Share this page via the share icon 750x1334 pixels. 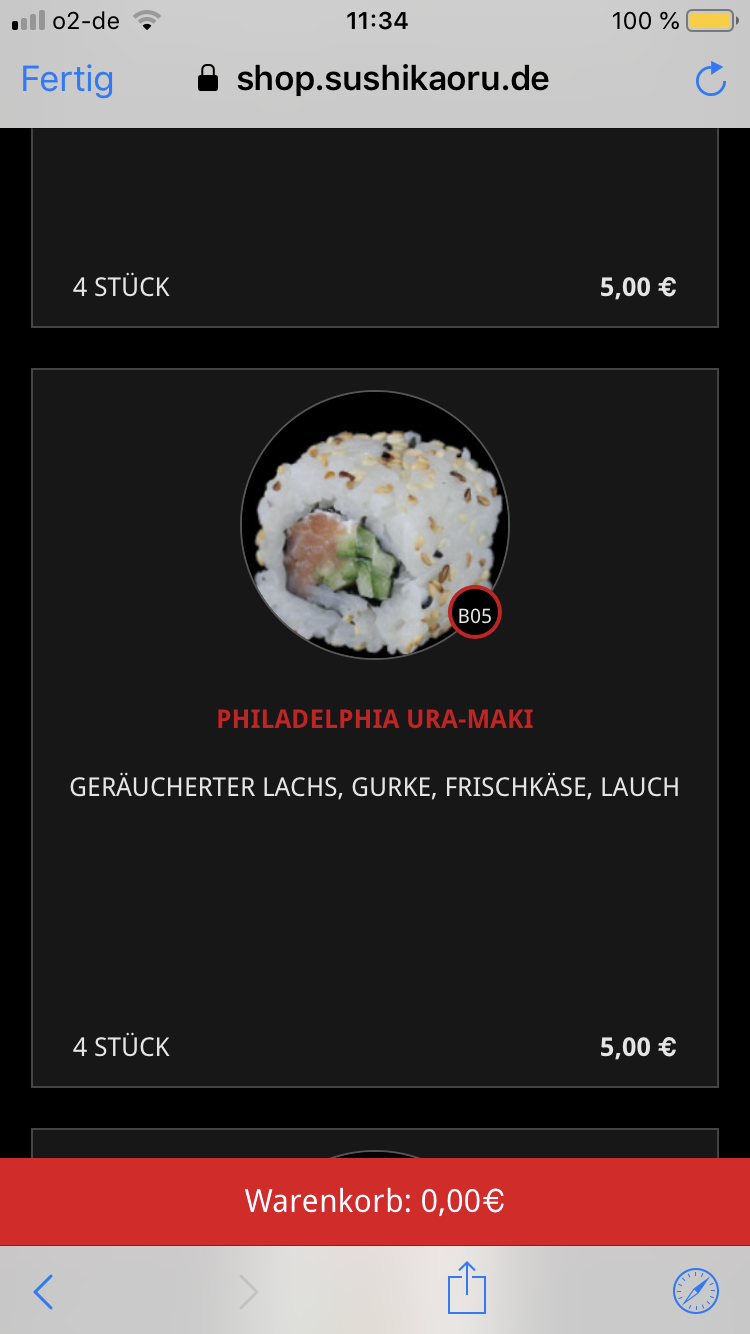(466, 1288)
